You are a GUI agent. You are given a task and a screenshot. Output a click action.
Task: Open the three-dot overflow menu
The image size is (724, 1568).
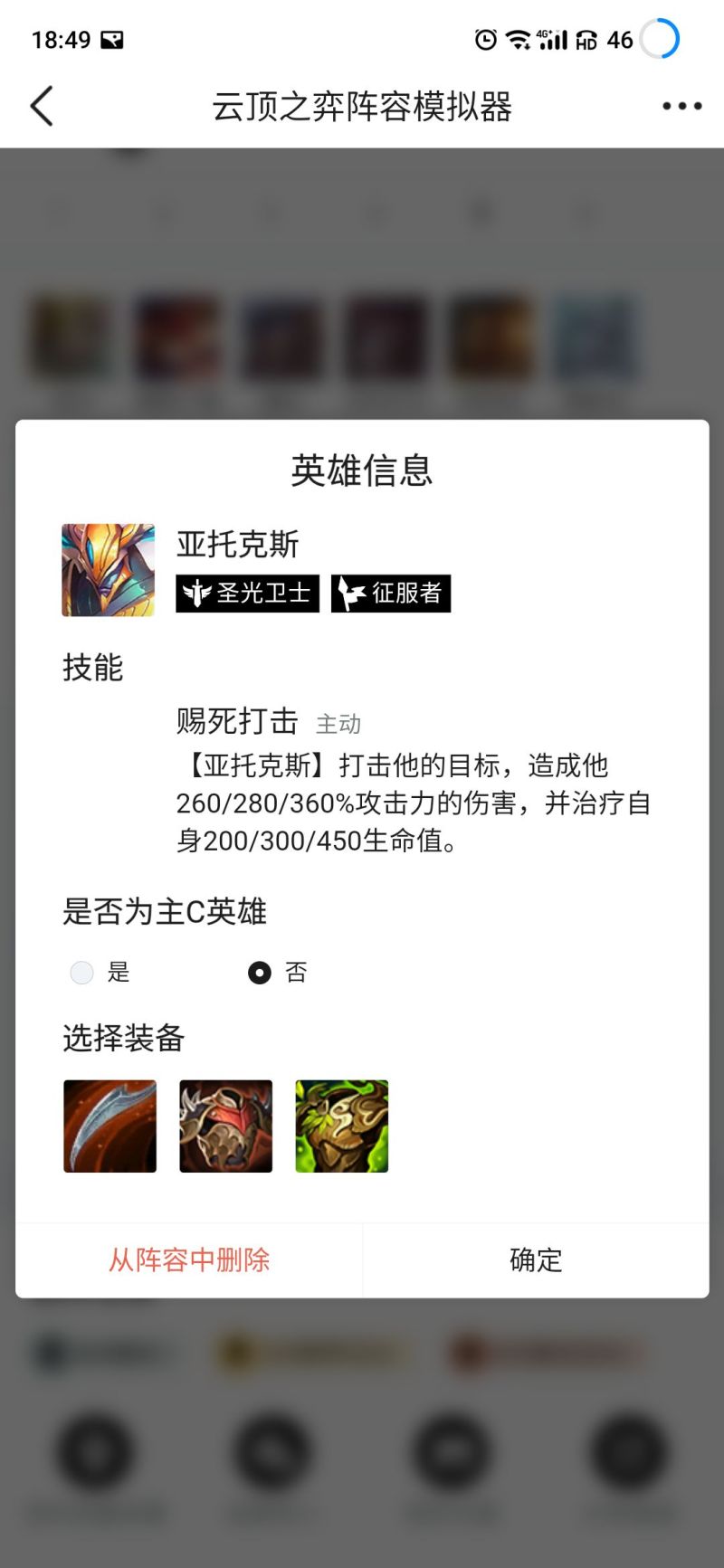(681, 106)
